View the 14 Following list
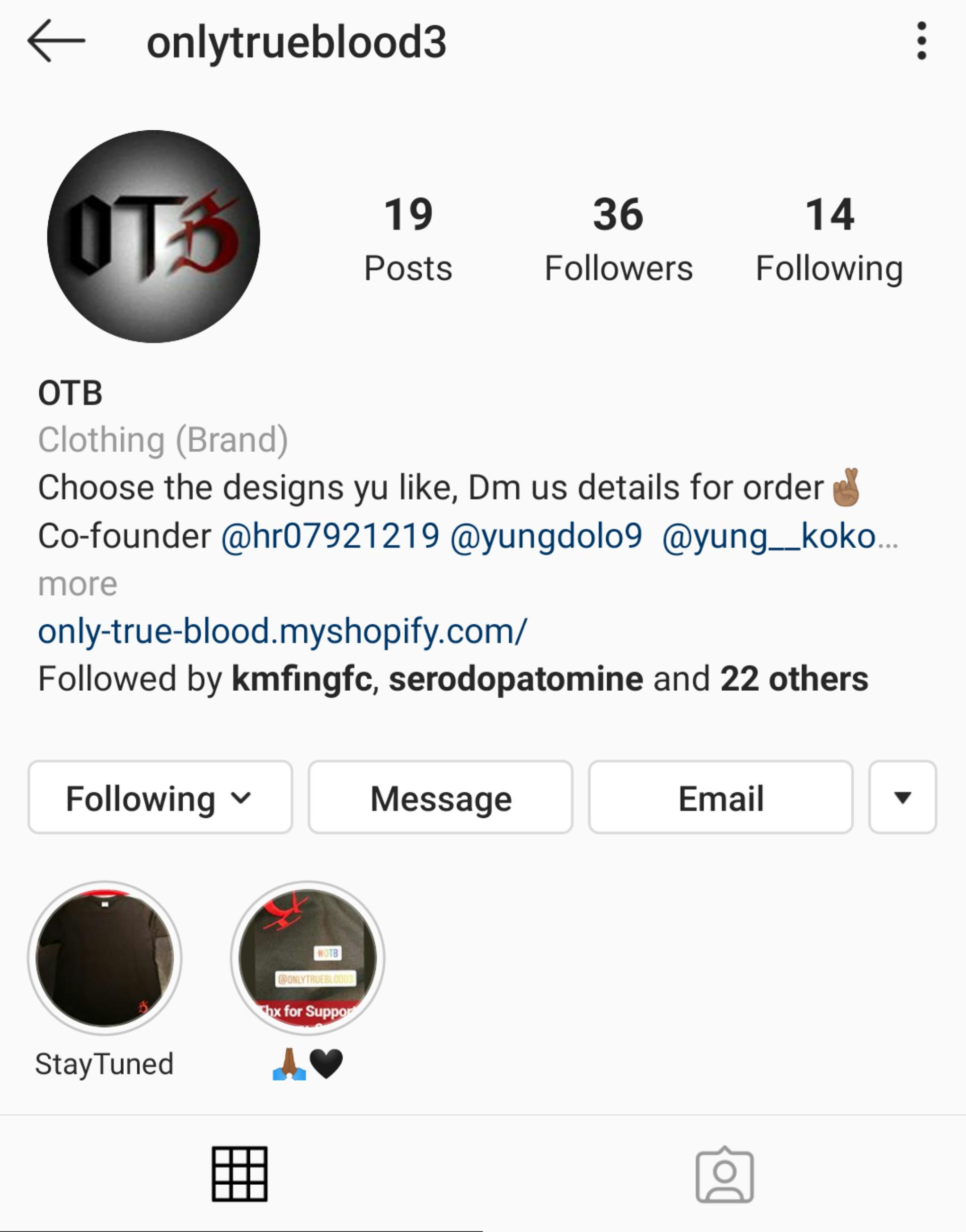 coord(829,239)
